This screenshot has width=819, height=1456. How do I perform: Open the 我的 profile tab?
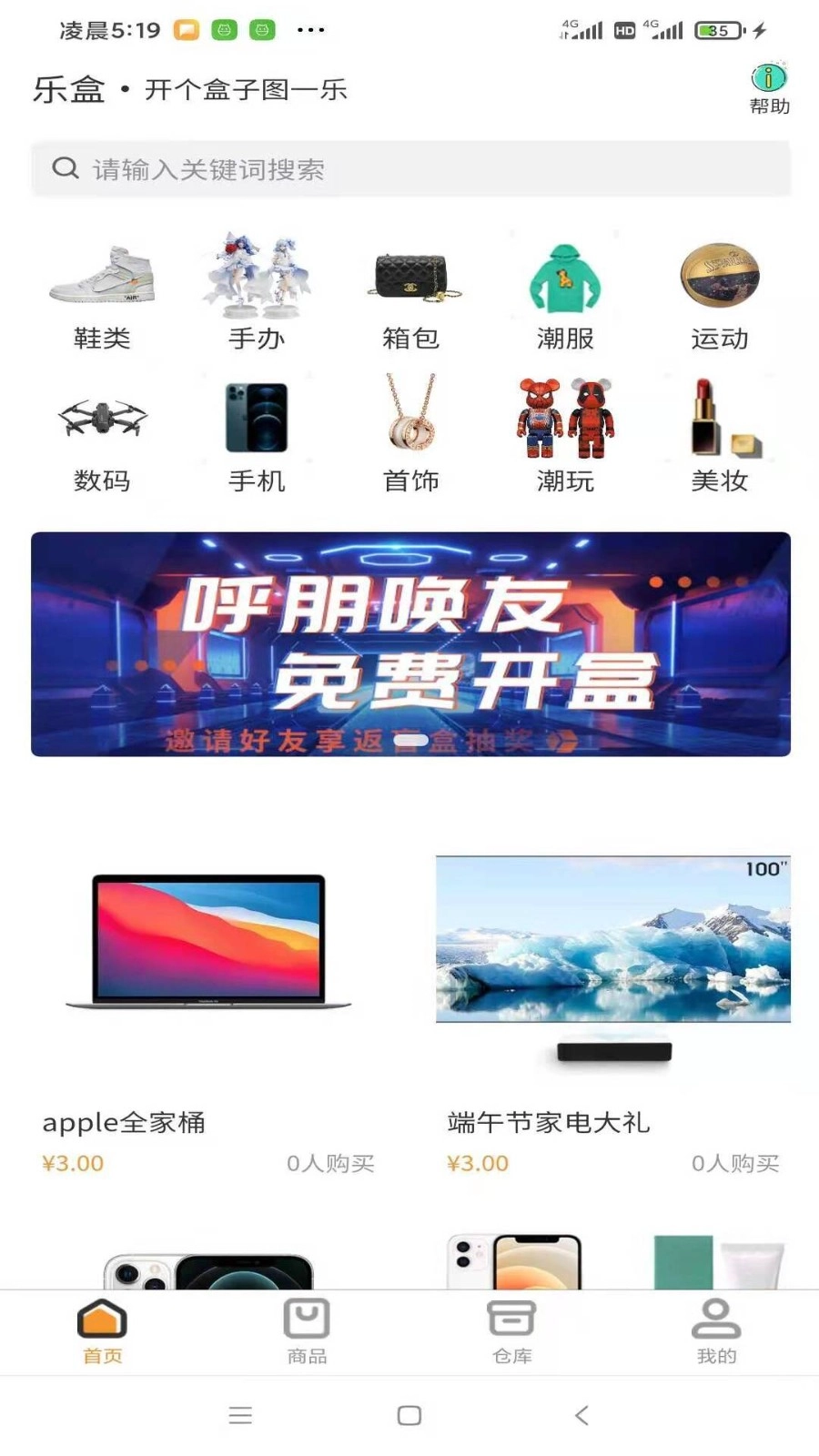[716, 1331]
